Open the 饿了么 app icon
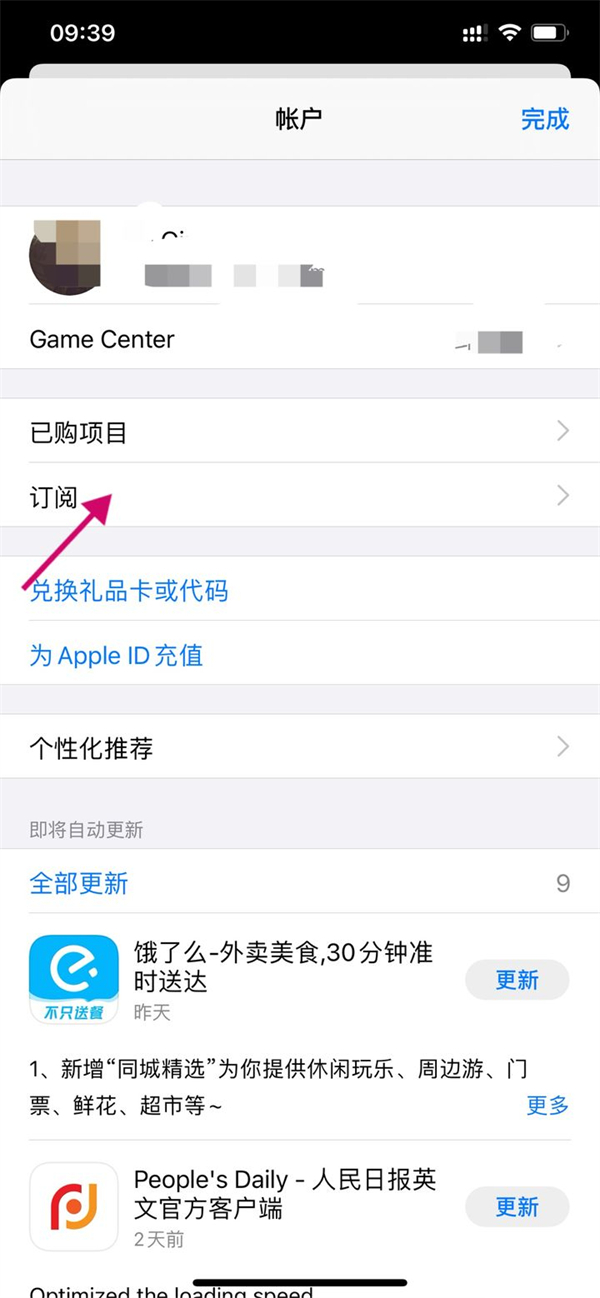Viewport: 600px width, 1298px height. click(74, 979)
